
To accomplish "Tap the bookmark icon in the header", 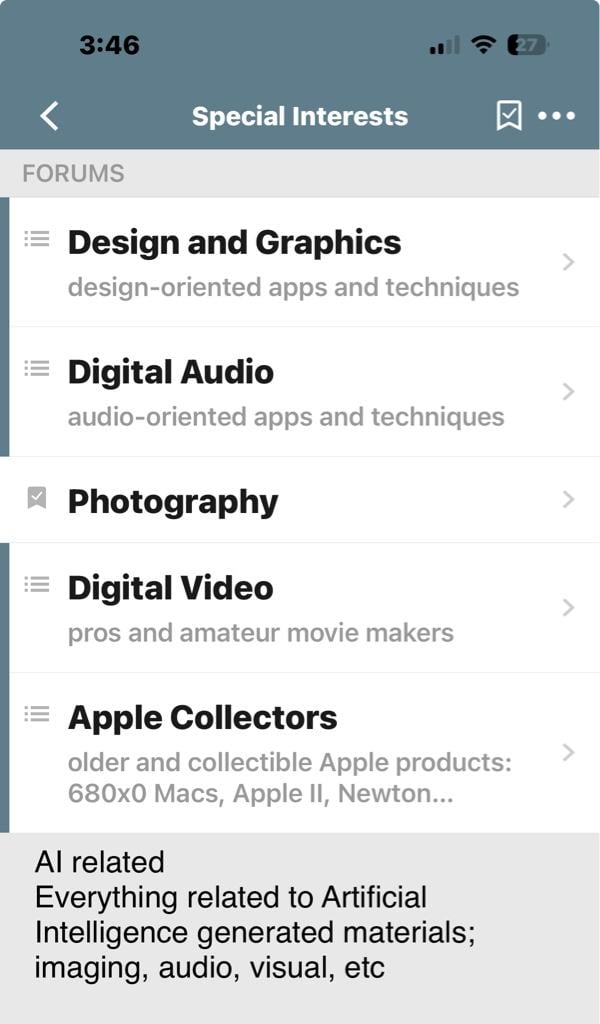I will [x=509, y=116].
